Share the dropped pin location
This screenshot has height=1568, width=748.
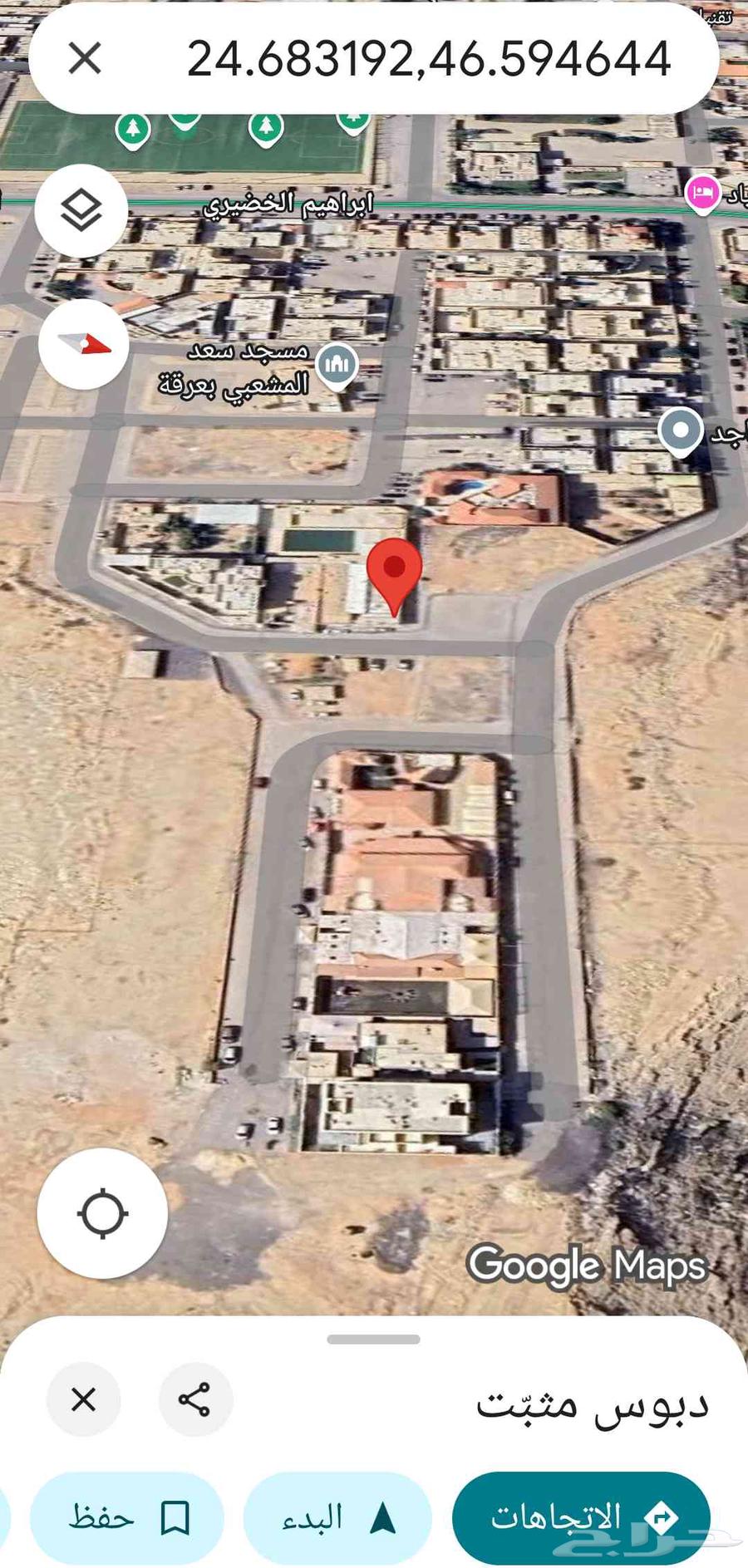194,1399
